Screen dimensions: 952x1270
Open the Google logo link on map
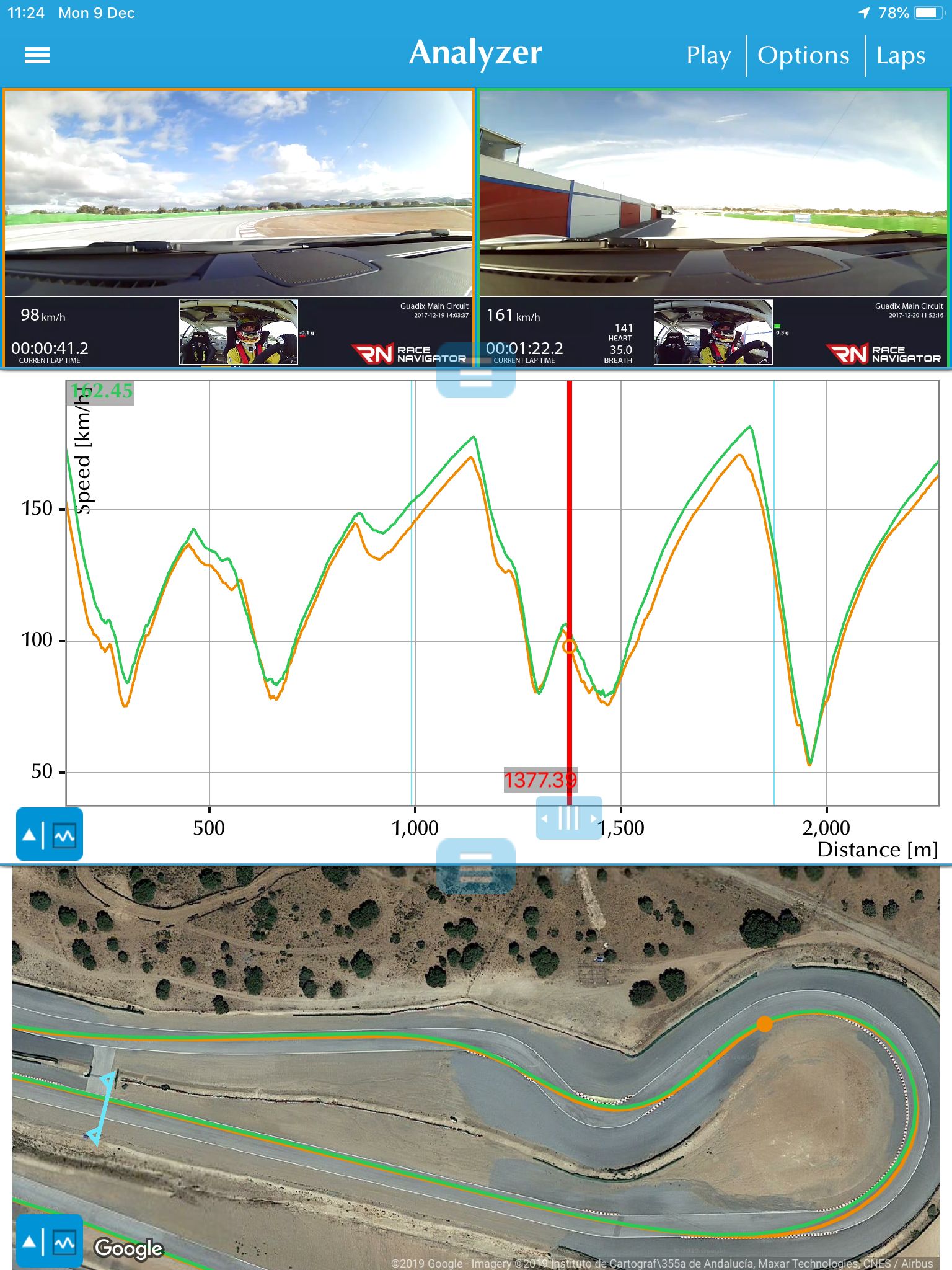[x=128, y=1248]
